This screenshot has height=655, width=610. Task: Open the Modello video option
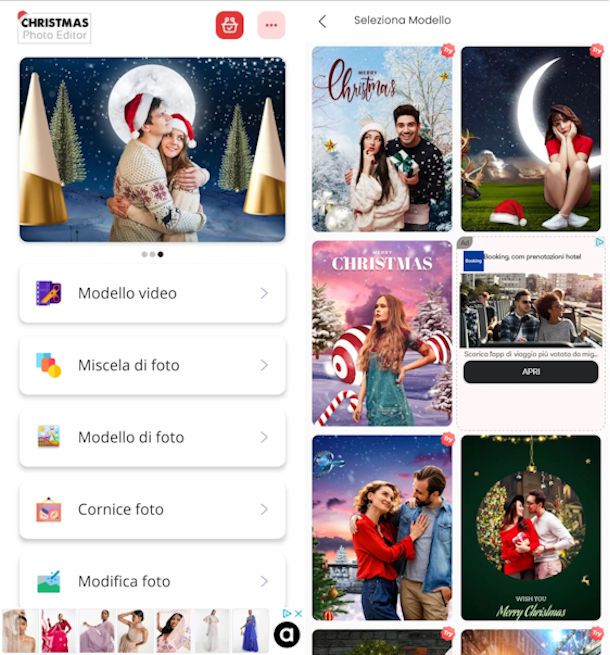point(152,294)
